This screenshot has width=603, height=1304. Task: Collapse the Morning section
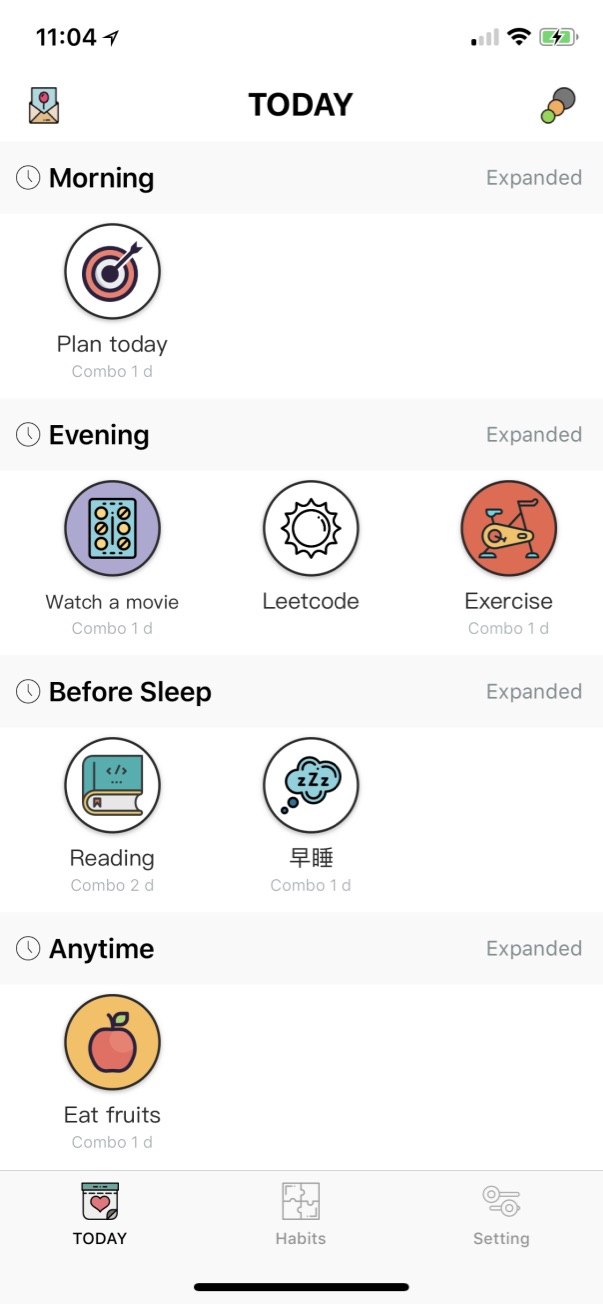pyautogui.click(x=533, y=178)
